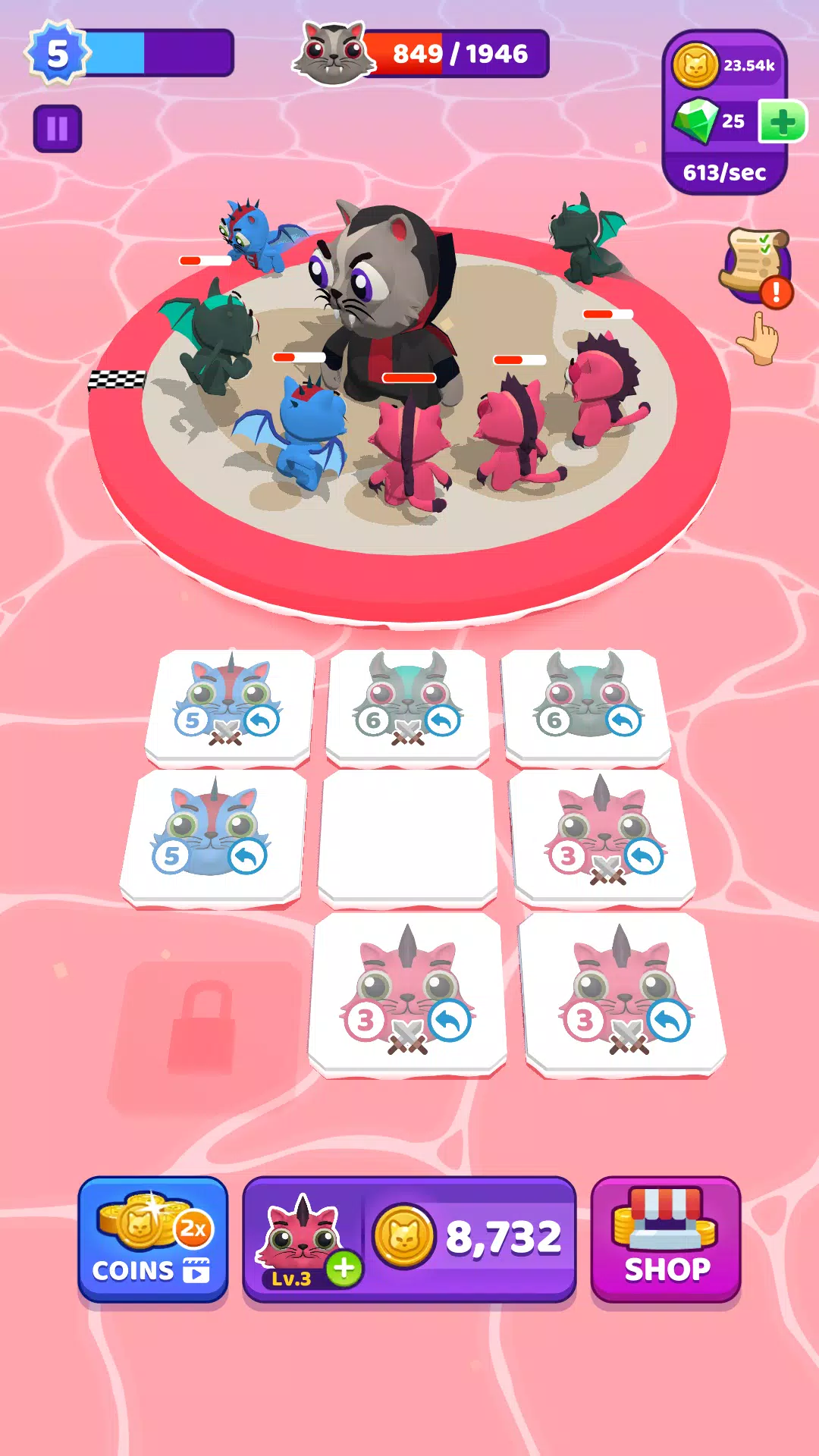Image resolution: width=819 pixels, height=1456 pixels.
Task: Watch ad for 2x coins
Action: [x=153, y=1239]
